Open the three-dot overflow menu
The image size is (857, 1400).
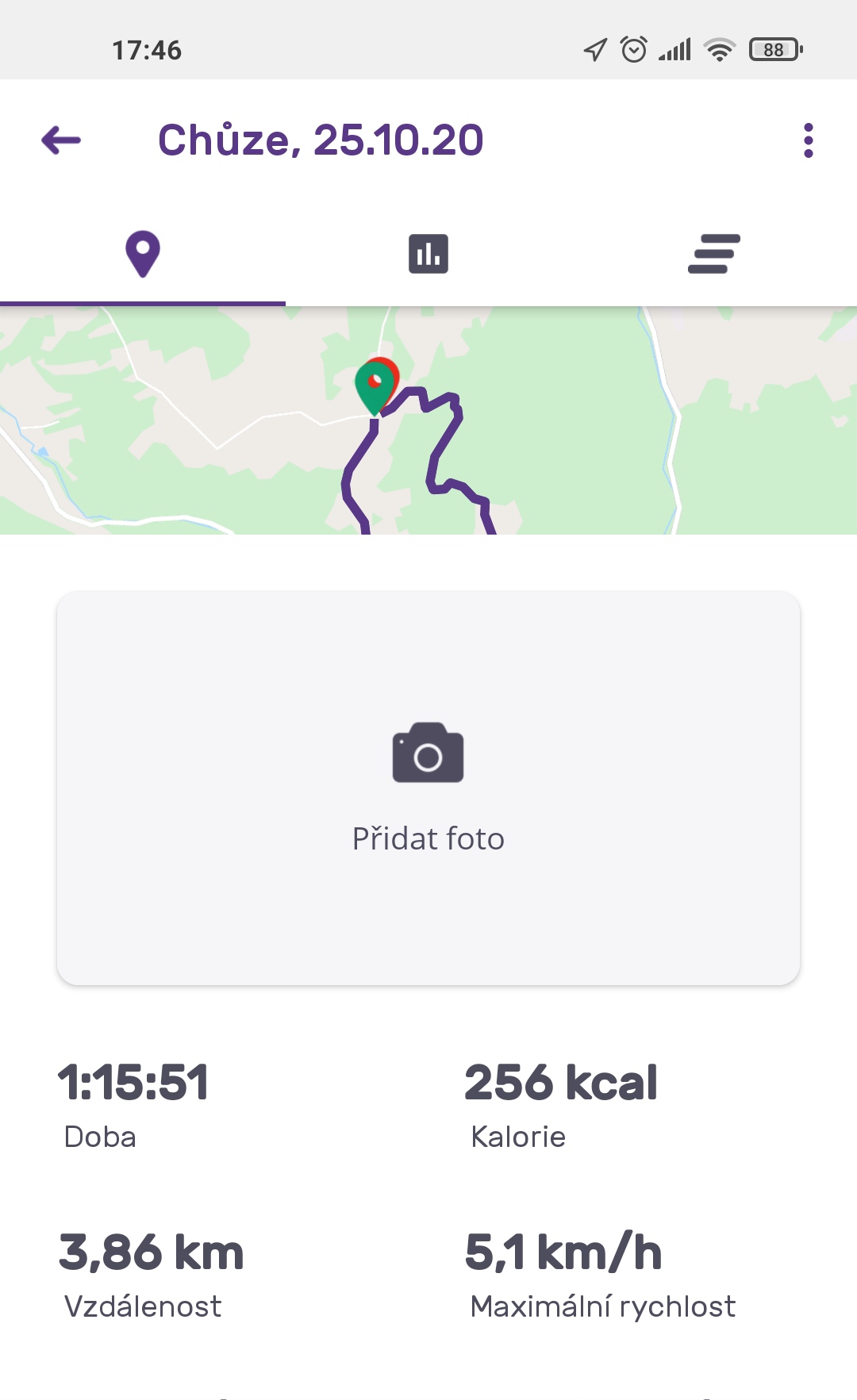[x=808, y=140]
